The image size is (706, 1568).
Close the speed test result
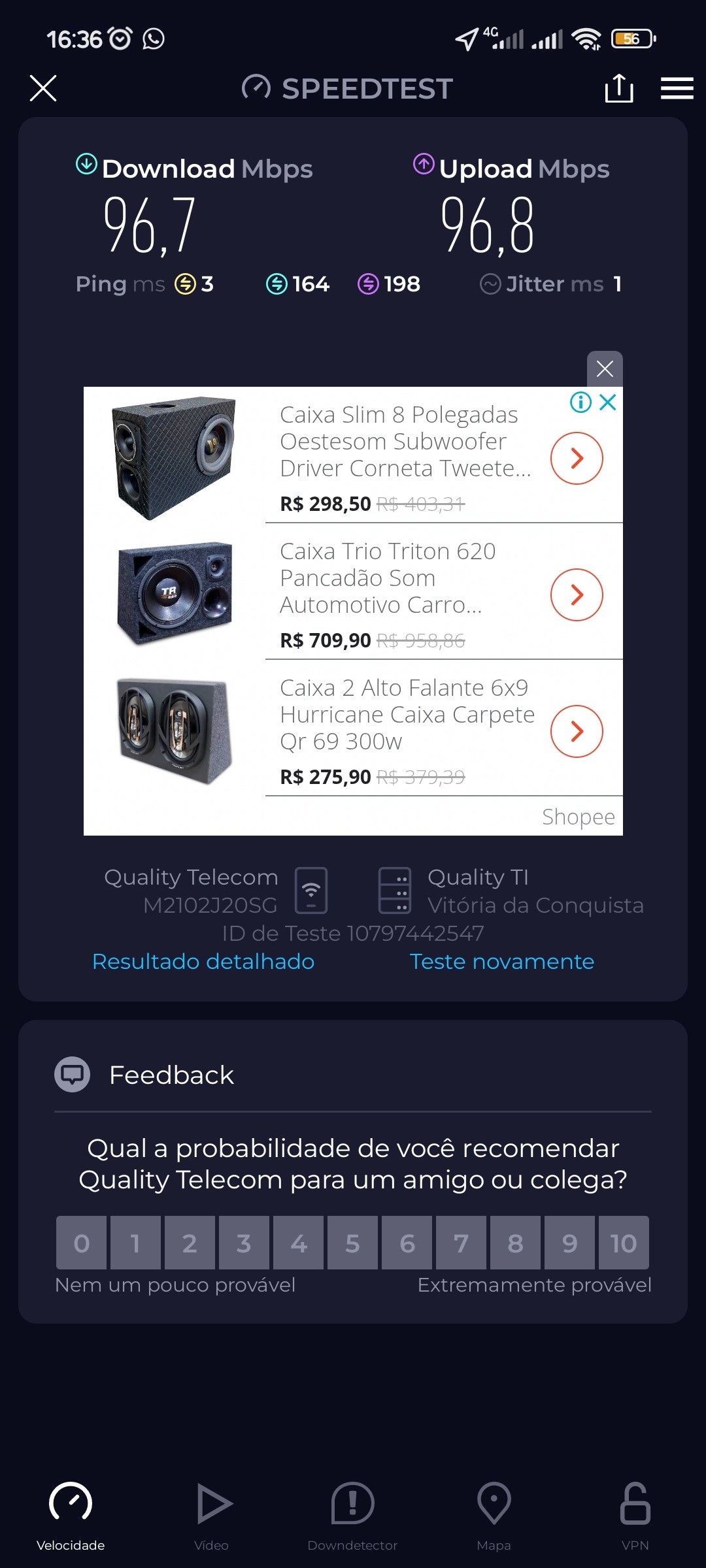(x=43, y=88)
